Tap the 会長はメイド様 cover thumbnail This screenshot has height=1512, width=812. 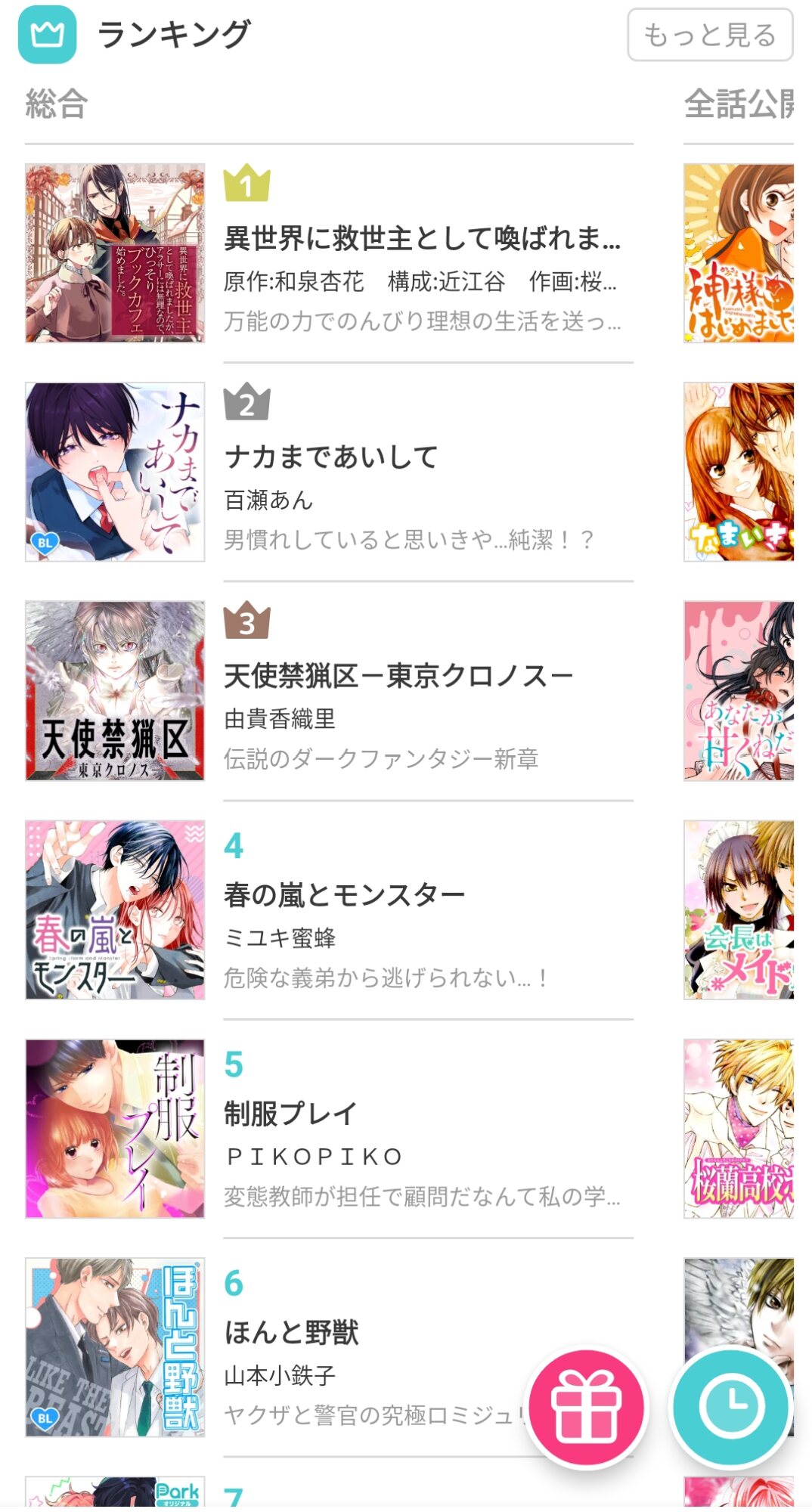pos(739,909)
